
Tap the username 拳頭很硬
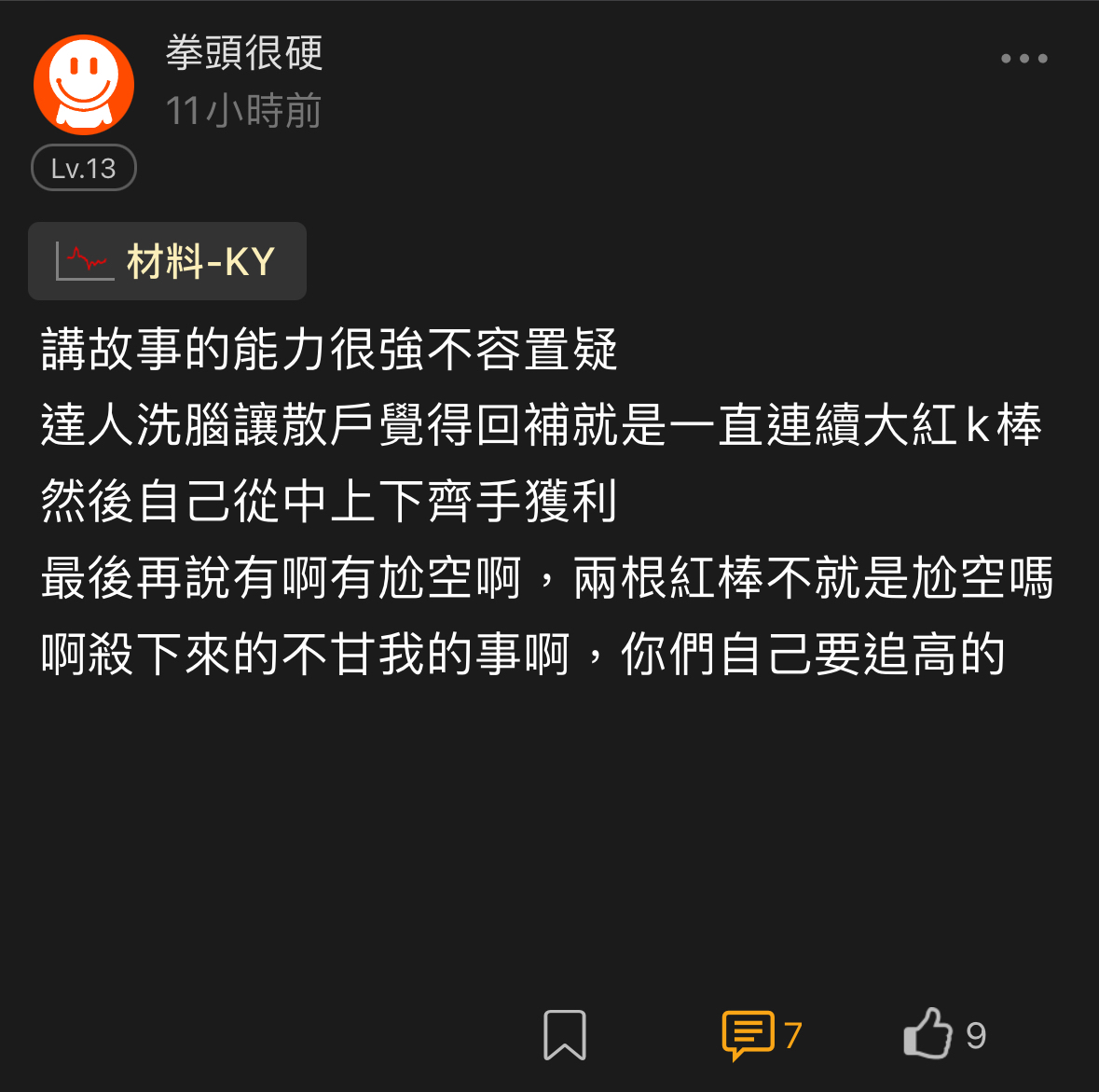(x=244, y=53)
